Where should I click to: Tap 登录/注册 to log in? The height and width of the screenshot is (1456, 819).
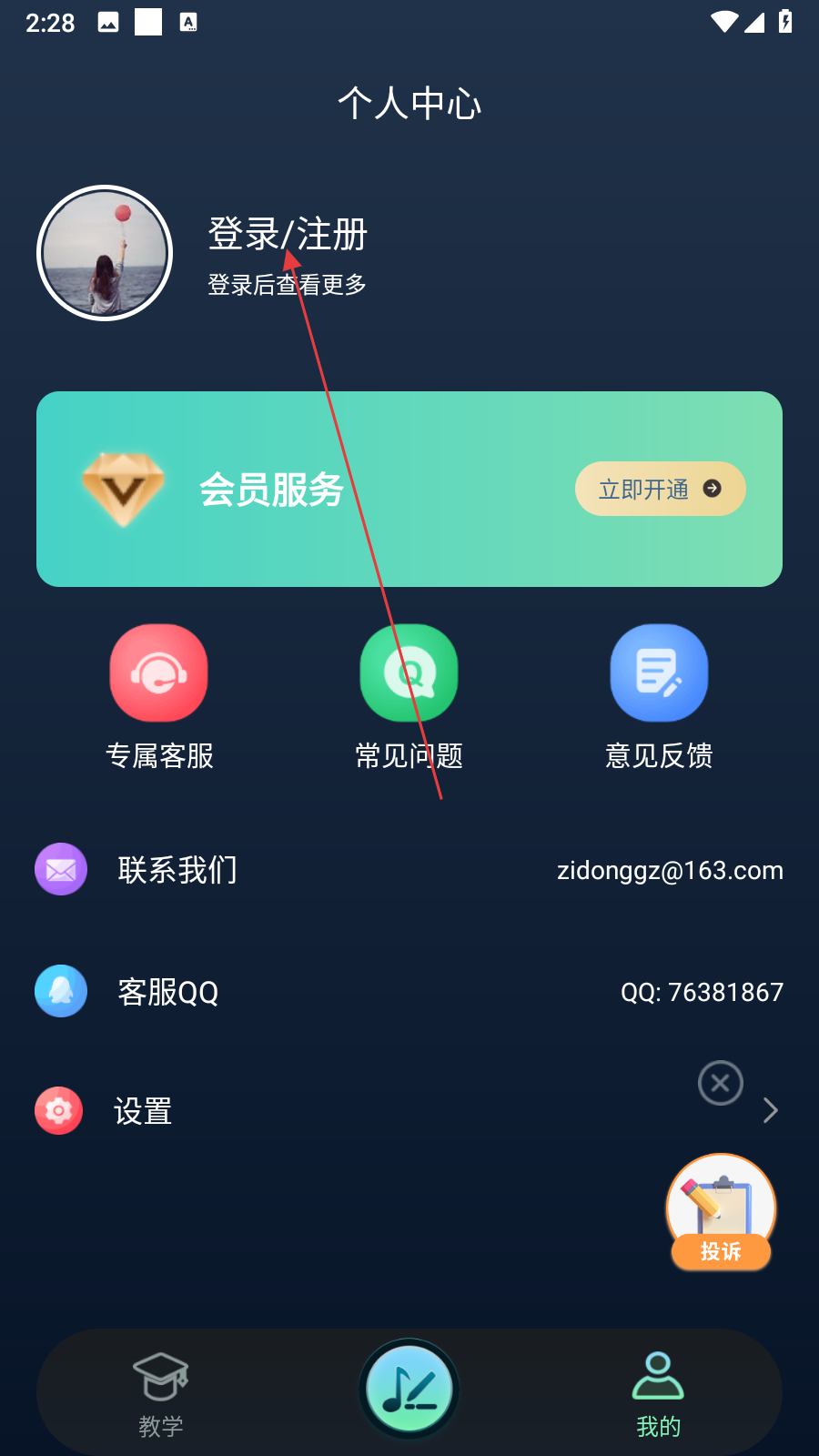(288, 235)
